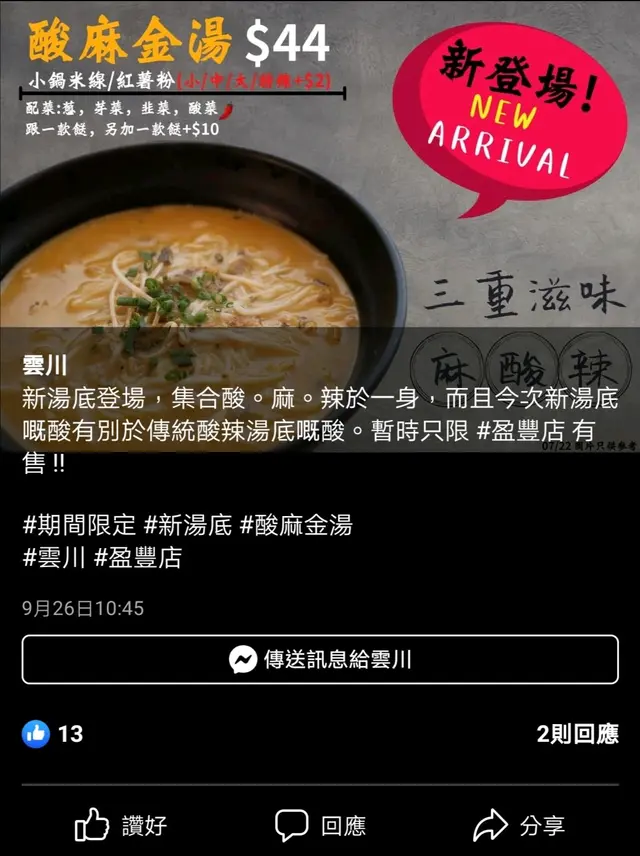Send a message to 雲川
The width and height of the screenshot is (640, 856).
tap(320, 660)
